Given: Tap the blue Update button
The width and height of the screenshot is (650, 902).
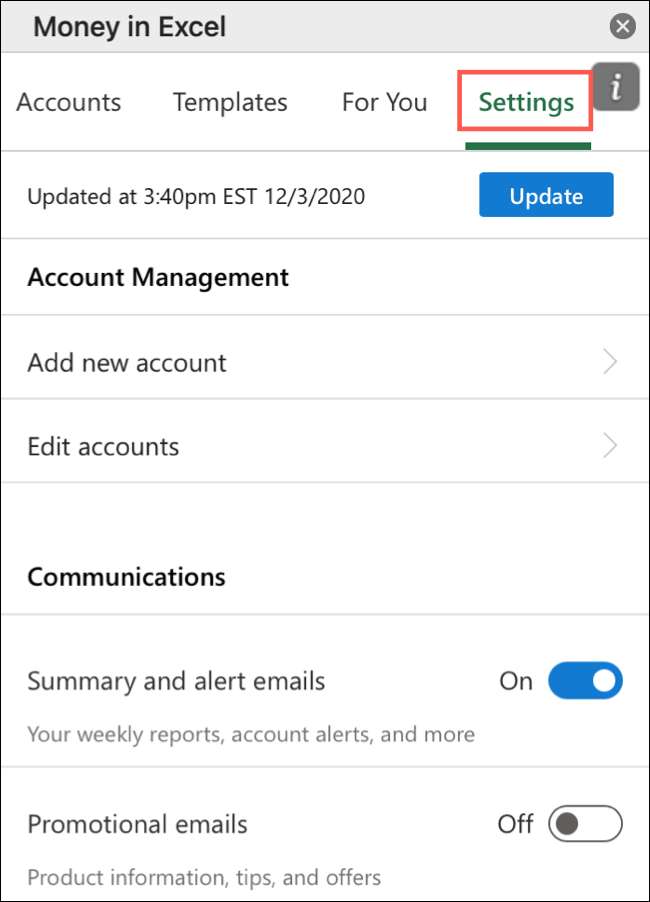Looking at the screenshot, I should click(x=546, y=196).
